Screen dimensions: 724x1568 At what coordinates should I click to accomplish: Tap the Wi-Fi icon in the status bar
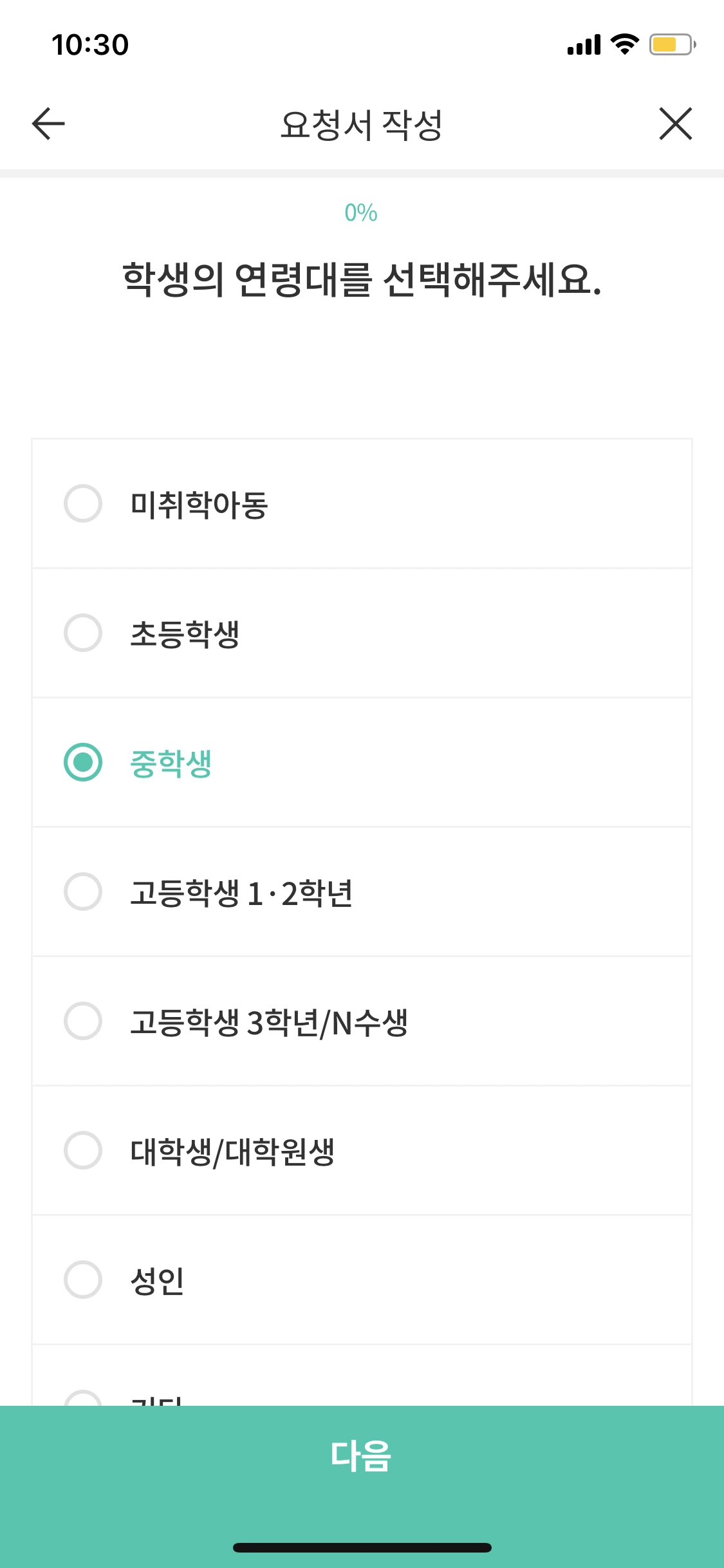pos(622,44)
